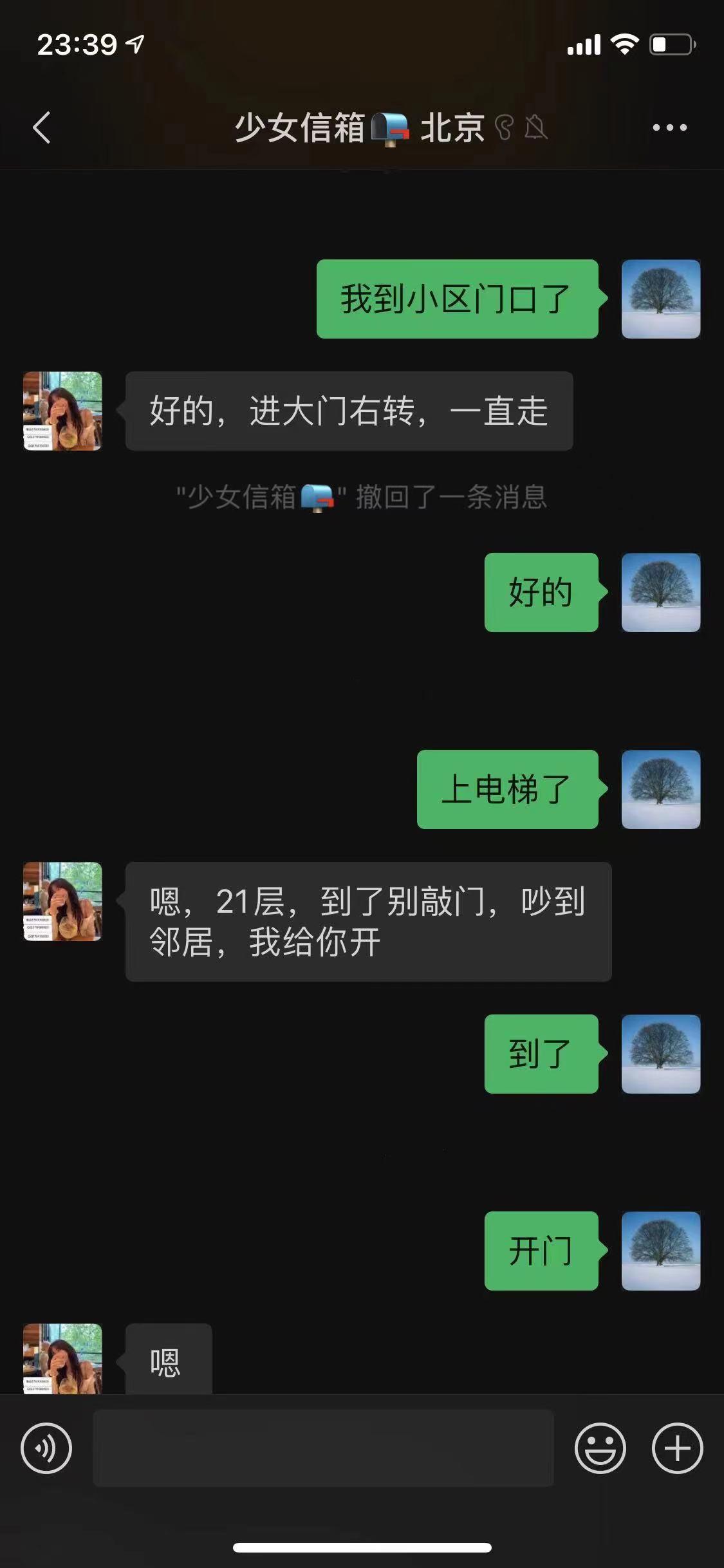724x1568 pixels.
Task: Open the emoji sticker panel
Action: (x=600, y=1448)
